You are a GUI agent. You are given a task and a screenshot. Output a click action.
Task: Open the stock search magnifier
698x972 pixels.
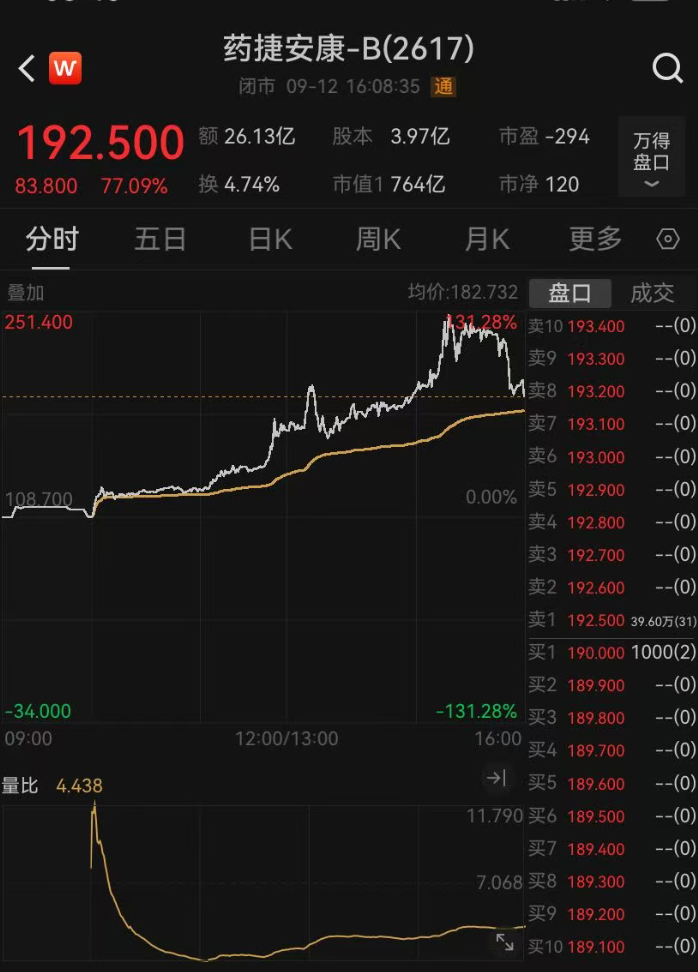click(666, 68)
